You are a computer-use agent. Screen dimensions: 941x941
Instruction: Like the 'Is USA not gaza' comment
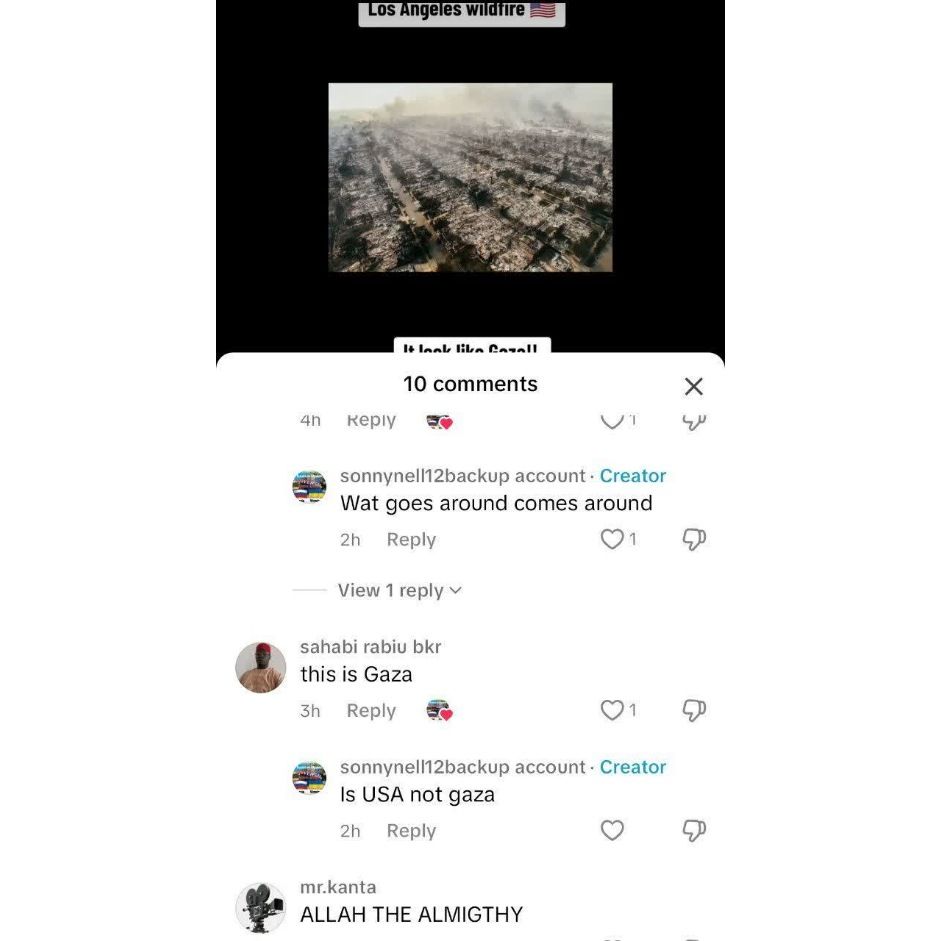612,830
